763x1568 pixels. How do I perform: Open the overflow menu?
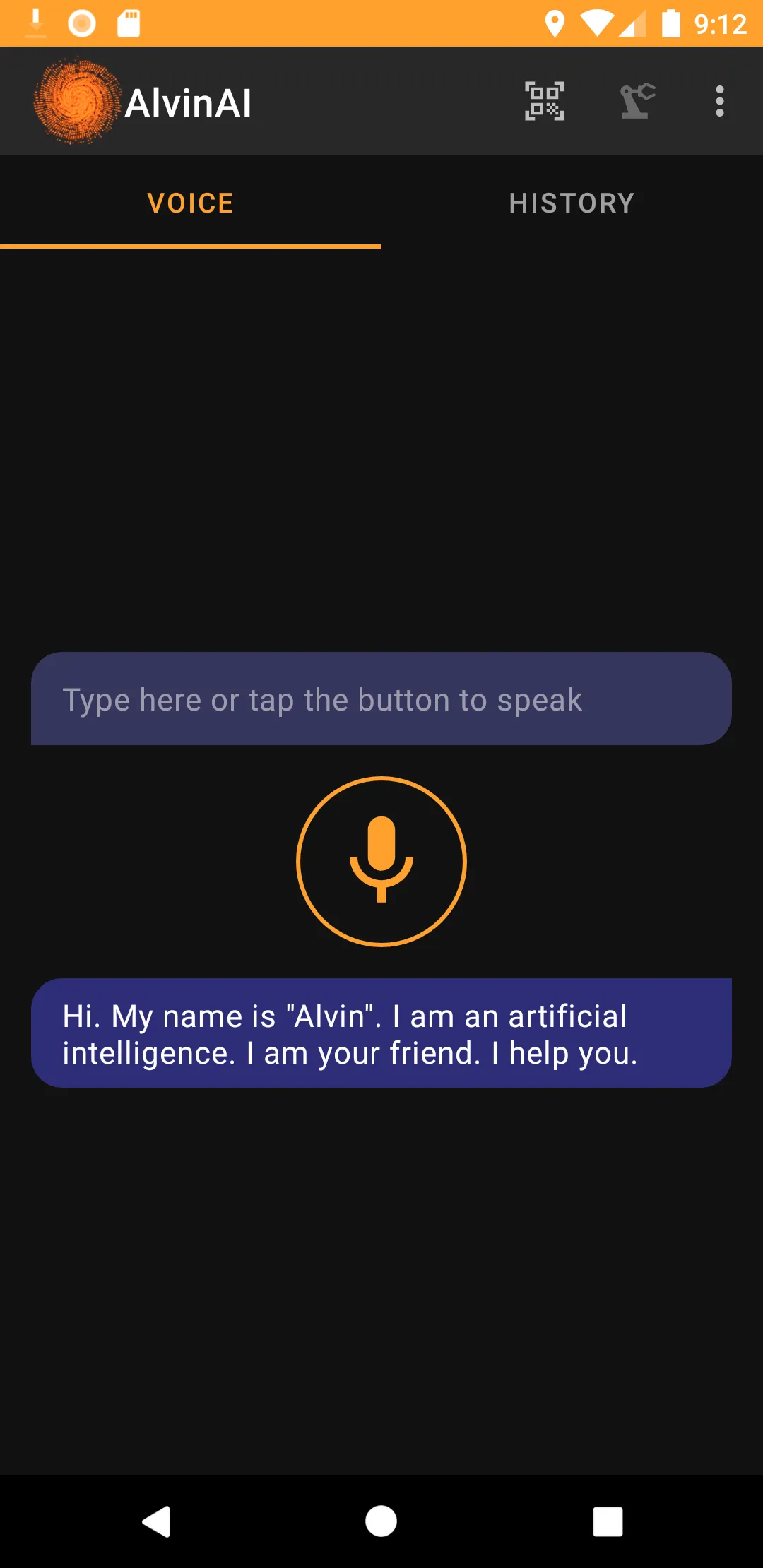click(x=719, y=101)
